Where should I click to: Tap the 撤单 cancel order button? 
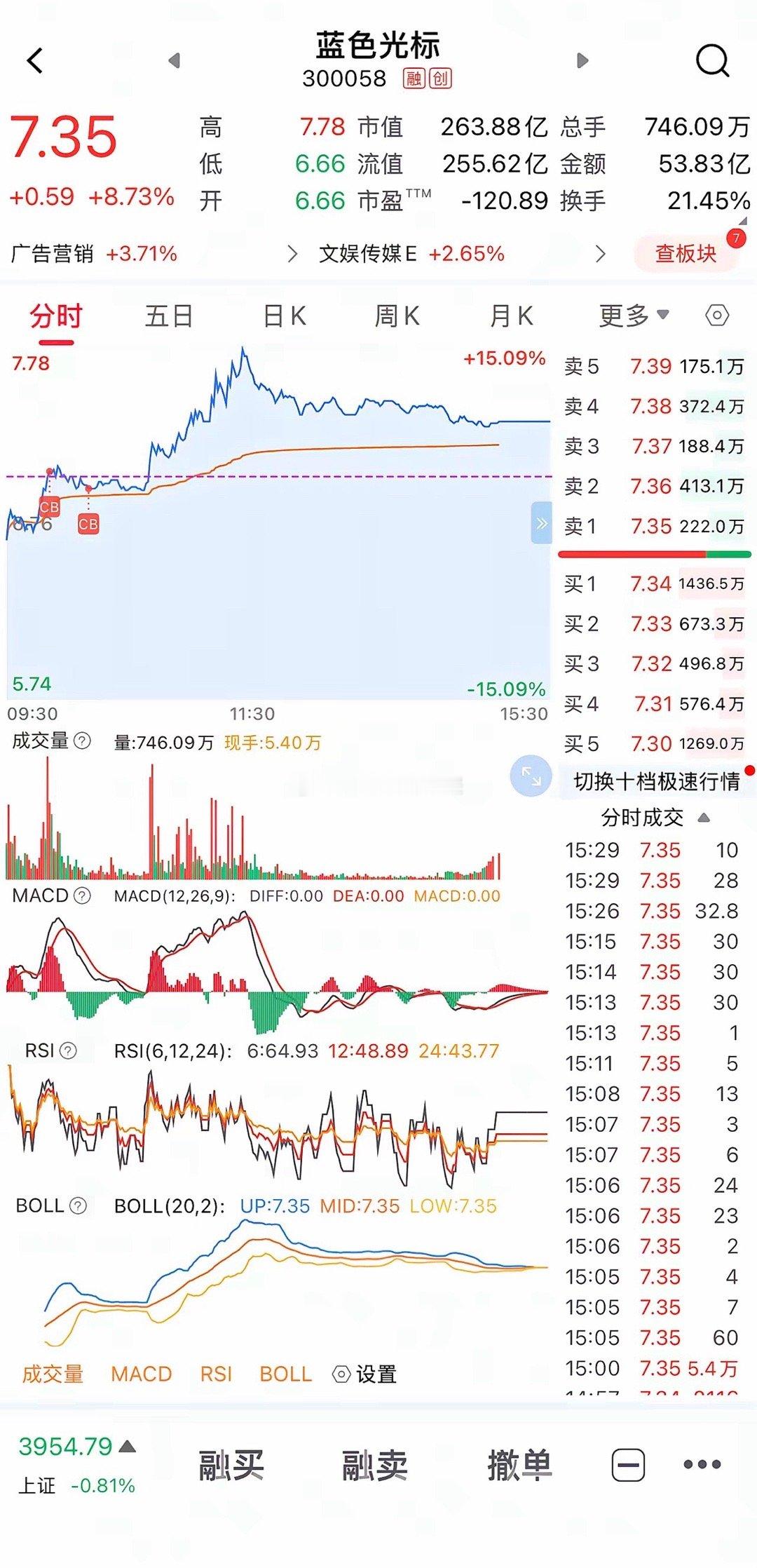coord(519,1465)
